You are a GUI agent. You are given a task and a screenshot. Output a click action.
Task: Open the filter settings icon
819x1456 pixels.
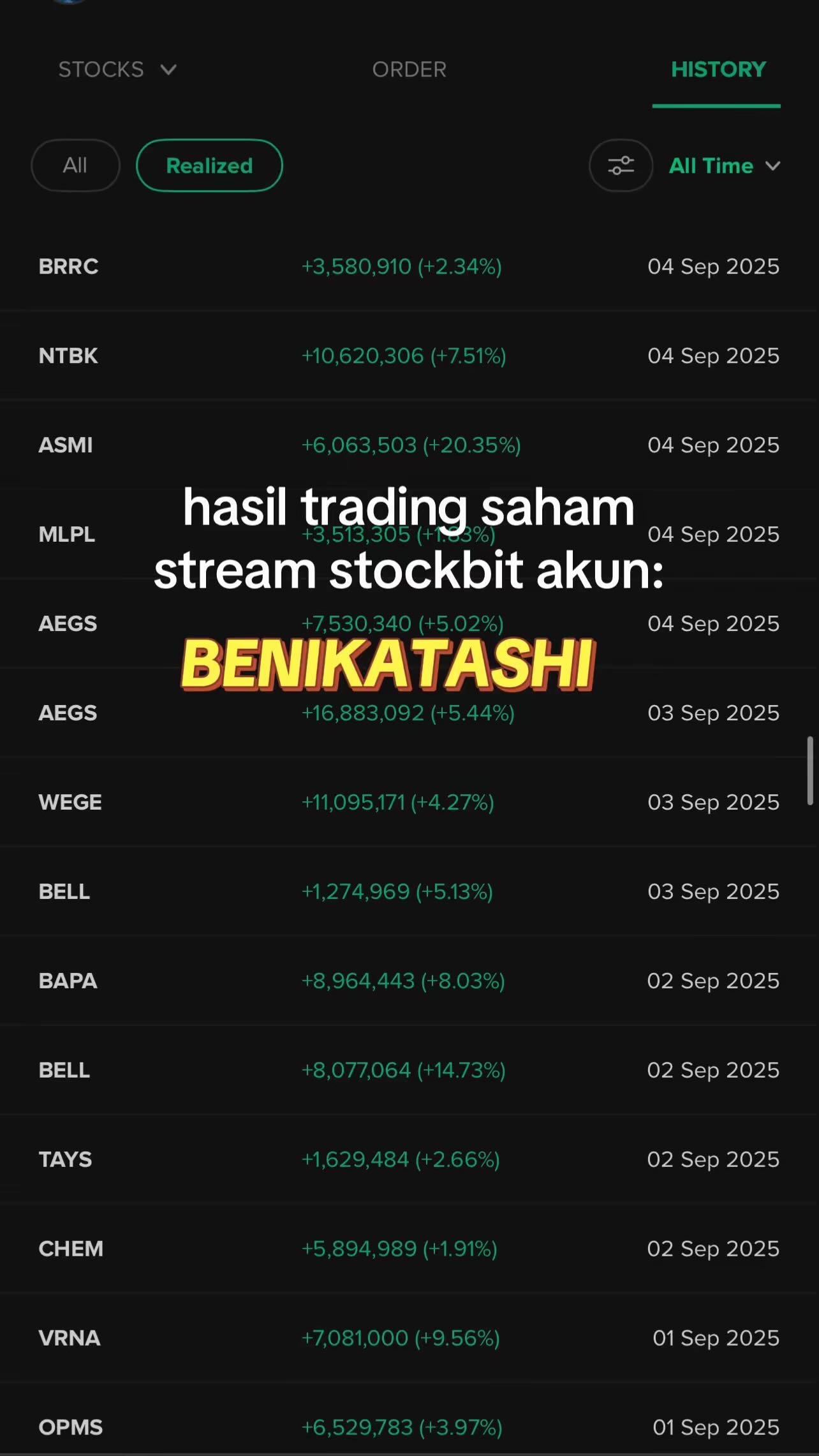621,166
